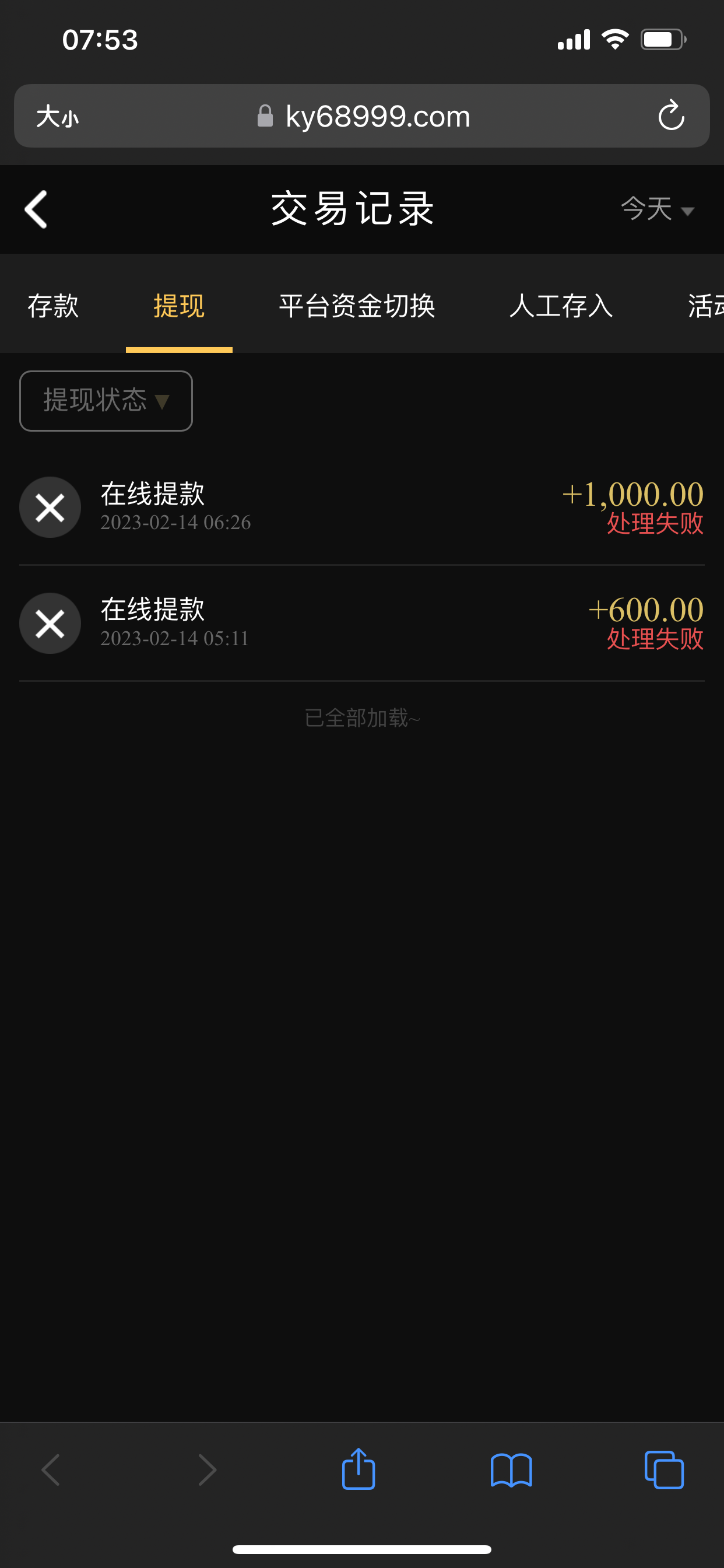
Task: Tap the ky68999.com address bar
Action: point(363,116)
